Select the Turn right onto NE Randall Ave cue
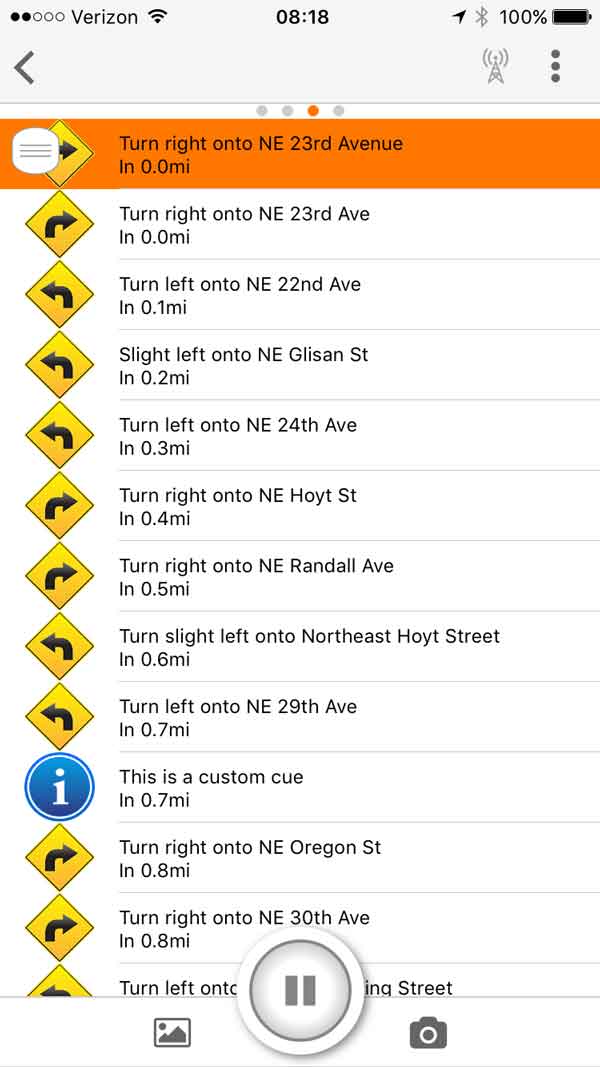600x1067 pixels. pyautogui.click(x=300, y=576)
